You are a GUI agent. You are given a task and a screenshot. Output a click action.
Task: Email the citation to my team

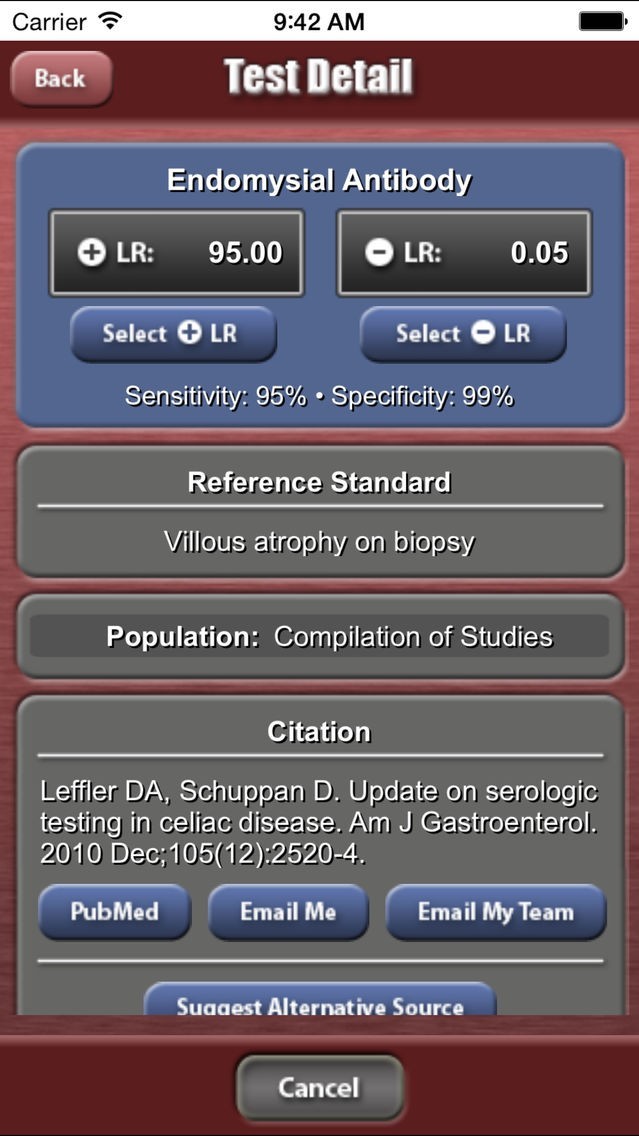coord(496,912)
